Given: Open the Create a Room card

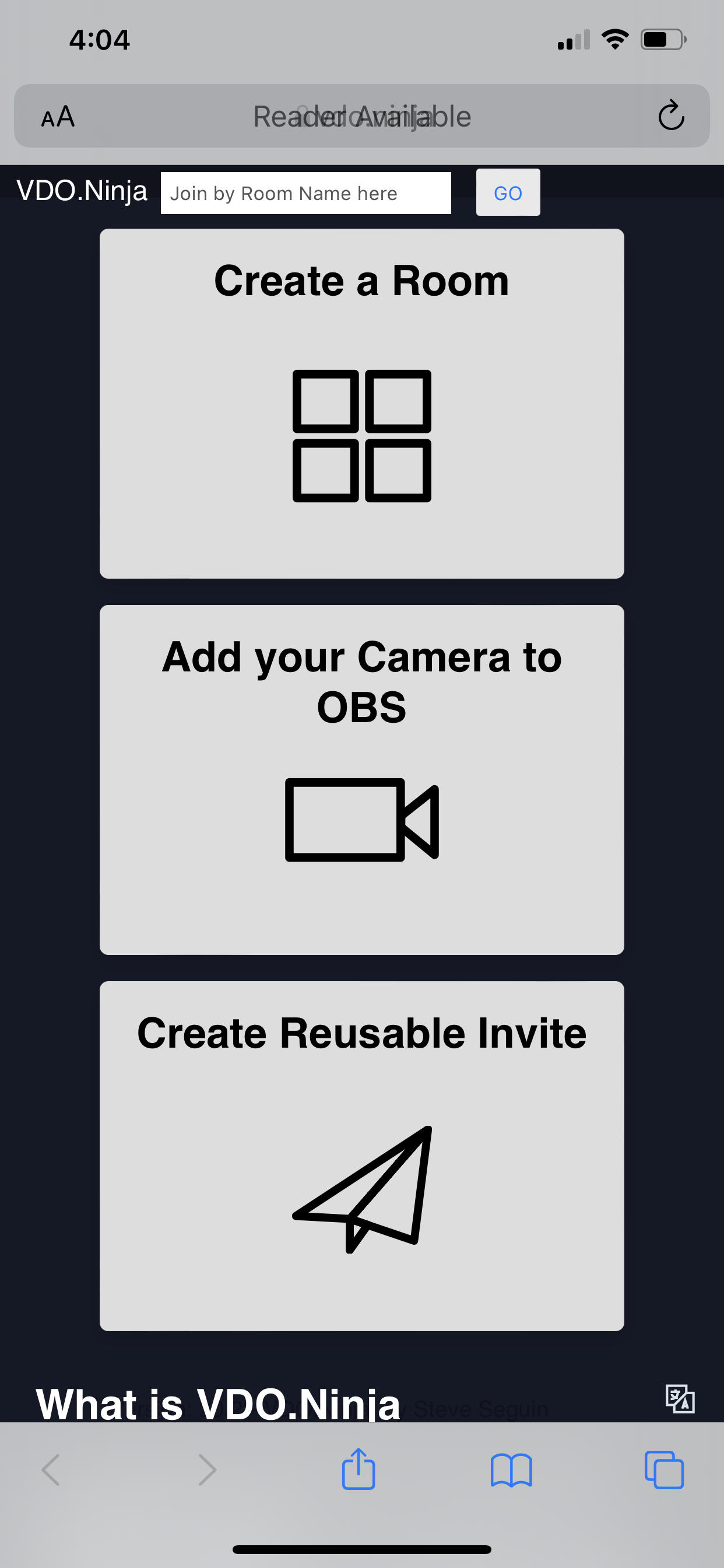Looking at the screenshot, I should coord(362,404).
